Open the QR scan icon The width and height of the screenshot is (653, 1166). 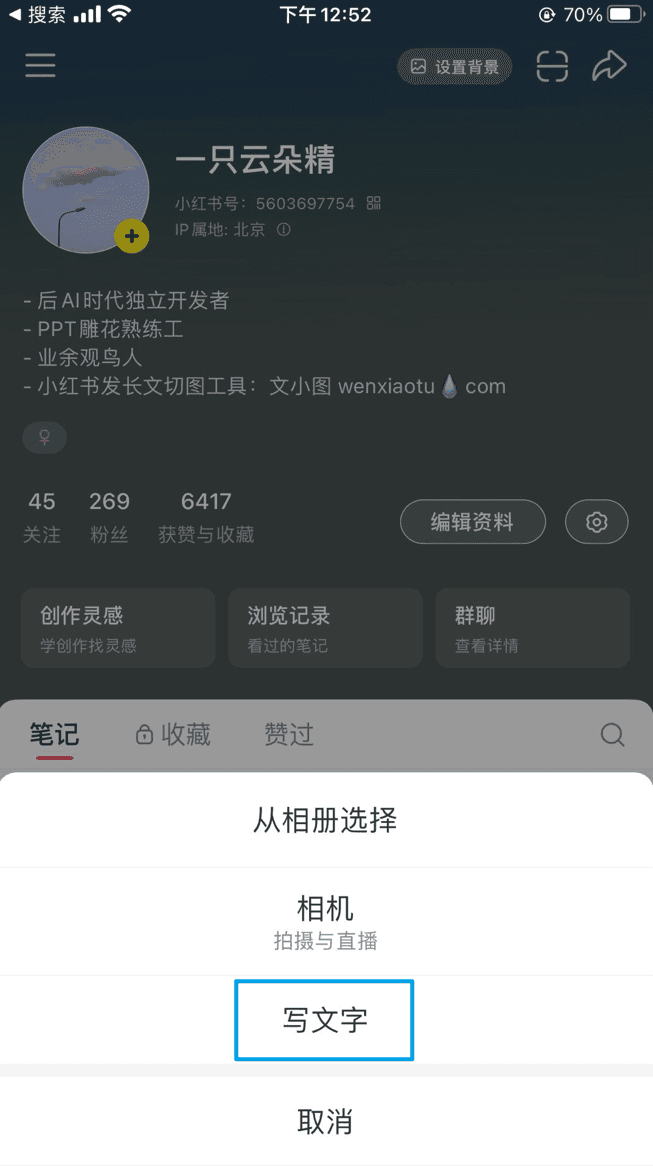pos(552,67)
